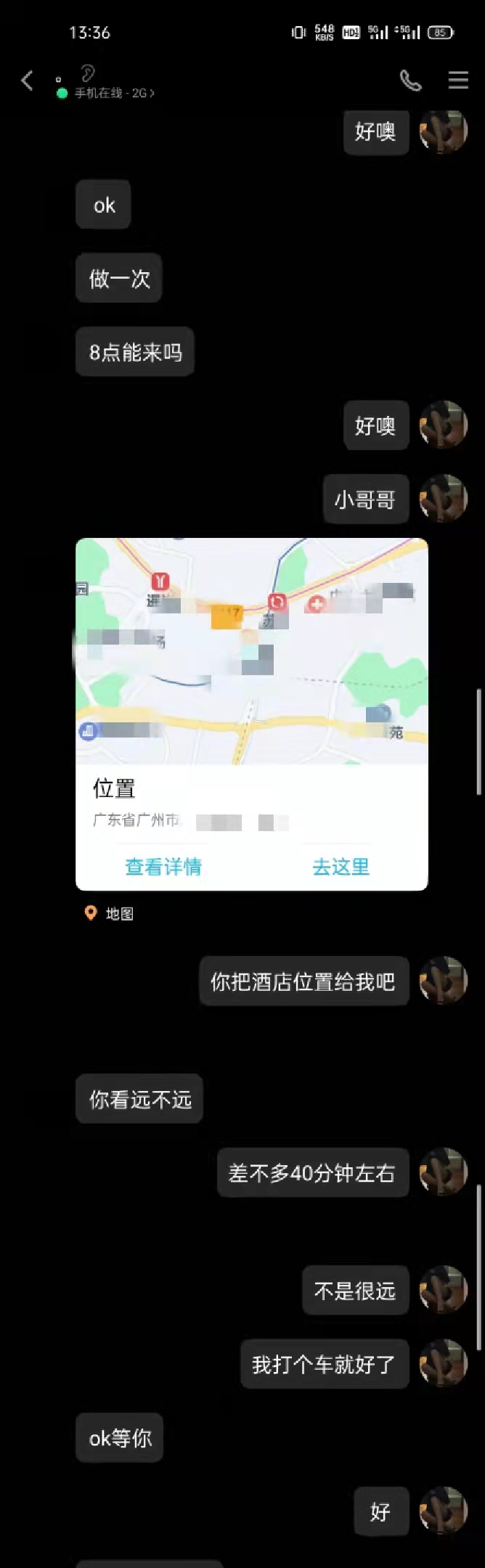
Task: Start a voice call
Action: (x=411, y=80)
